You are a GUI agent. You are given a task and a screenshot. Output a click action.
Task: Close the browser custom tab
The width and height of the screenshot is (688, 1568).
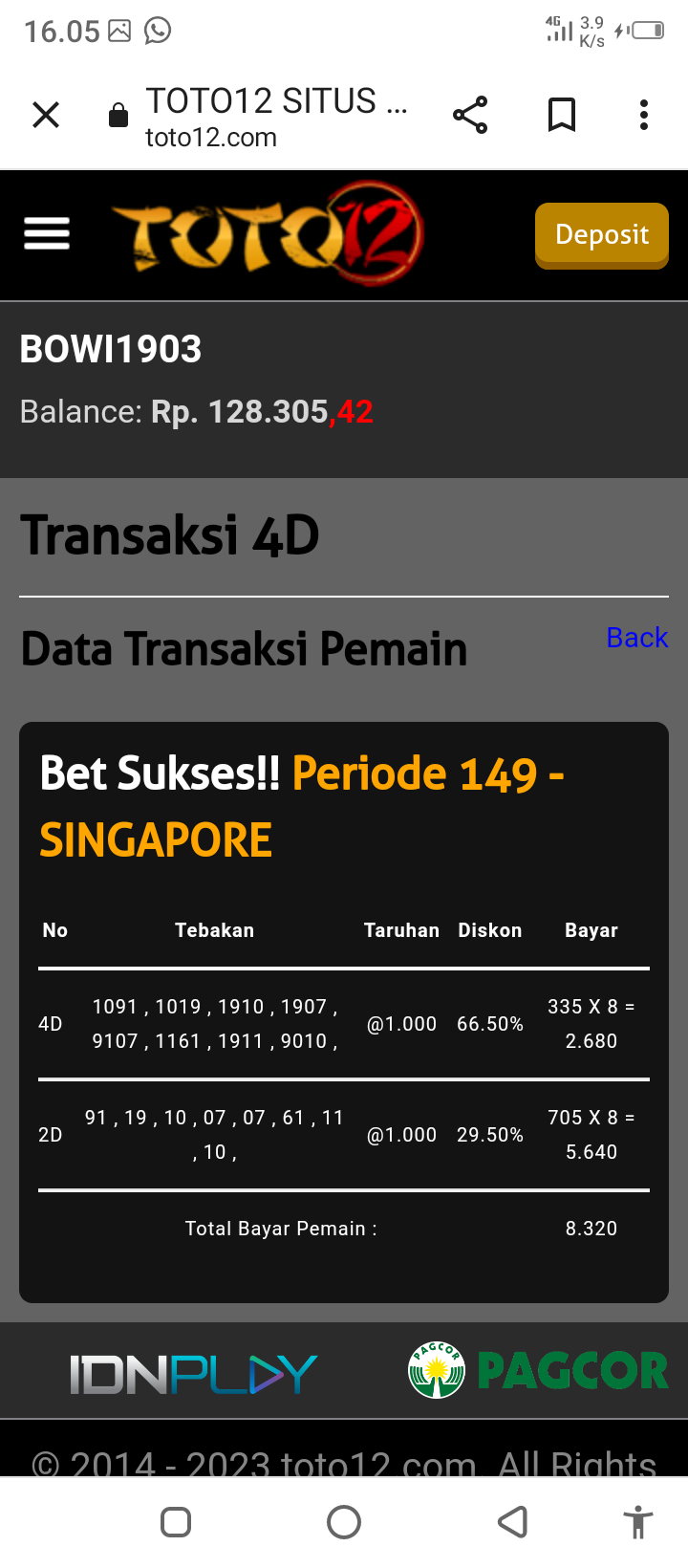point(46,116)
